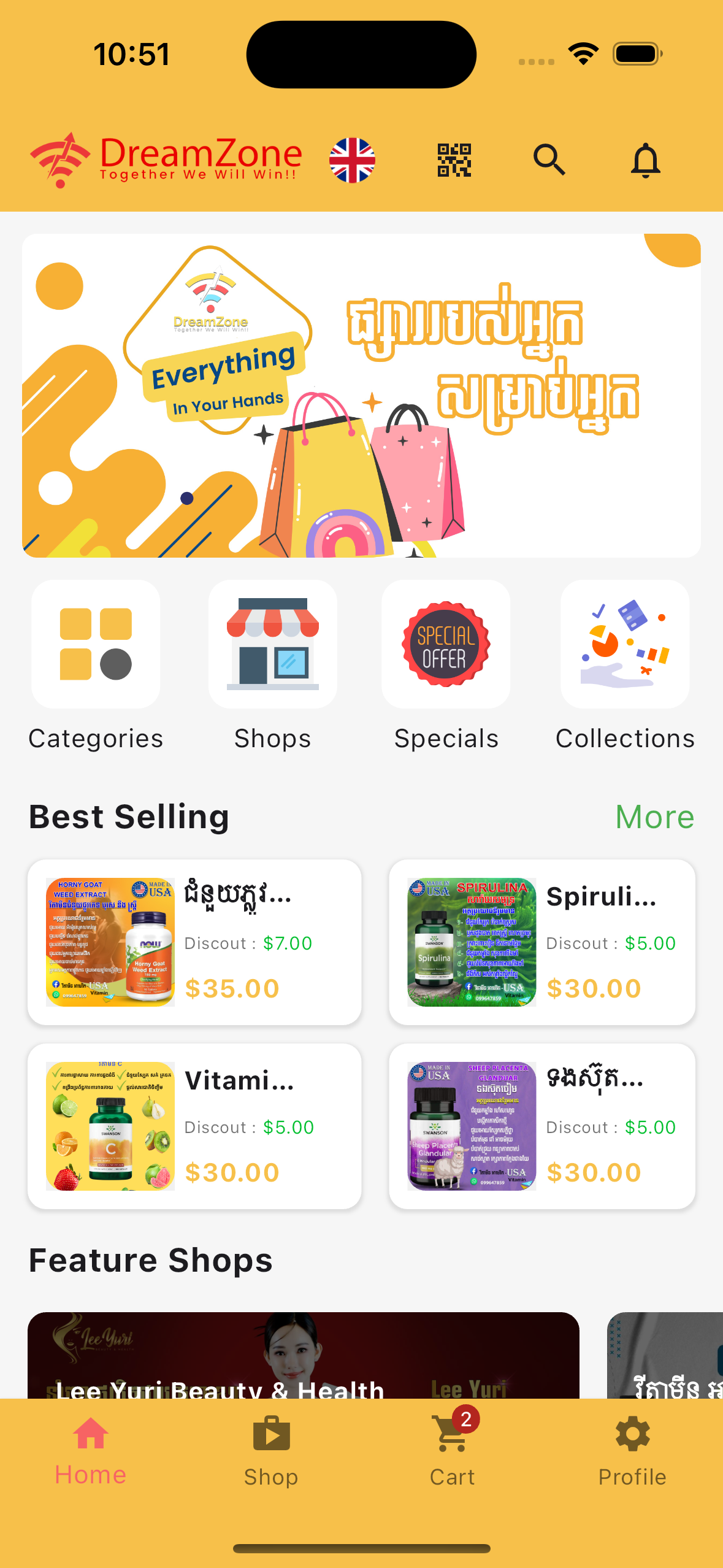This screenshot has width=723, height=1568.
Task: Open the Shops section
Action: click(x=273, y=644)
